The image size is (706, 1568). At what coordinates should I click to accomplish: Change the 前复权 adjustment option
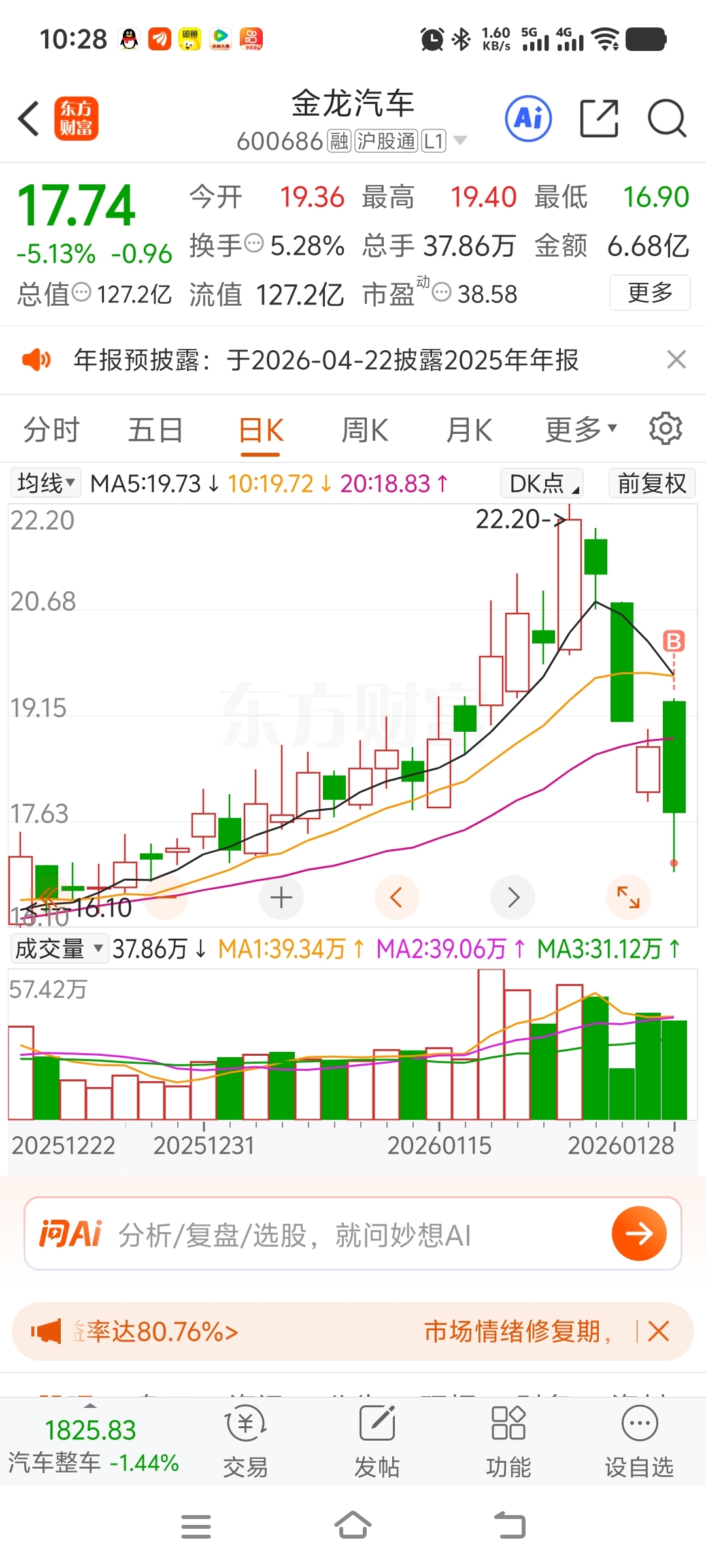(652, 483)
